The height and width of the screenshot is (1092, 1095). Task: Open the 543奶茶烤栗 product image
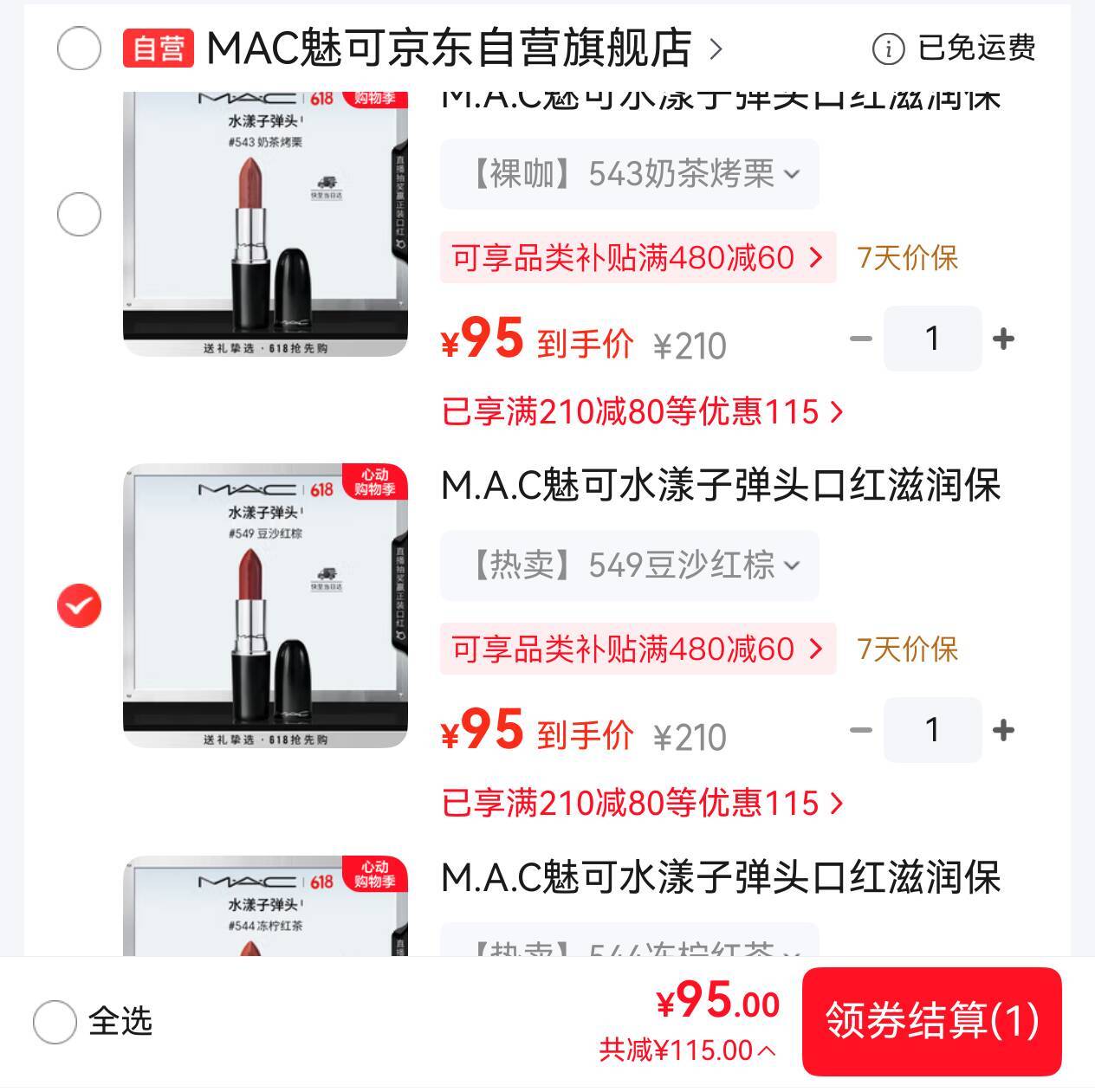265,223
